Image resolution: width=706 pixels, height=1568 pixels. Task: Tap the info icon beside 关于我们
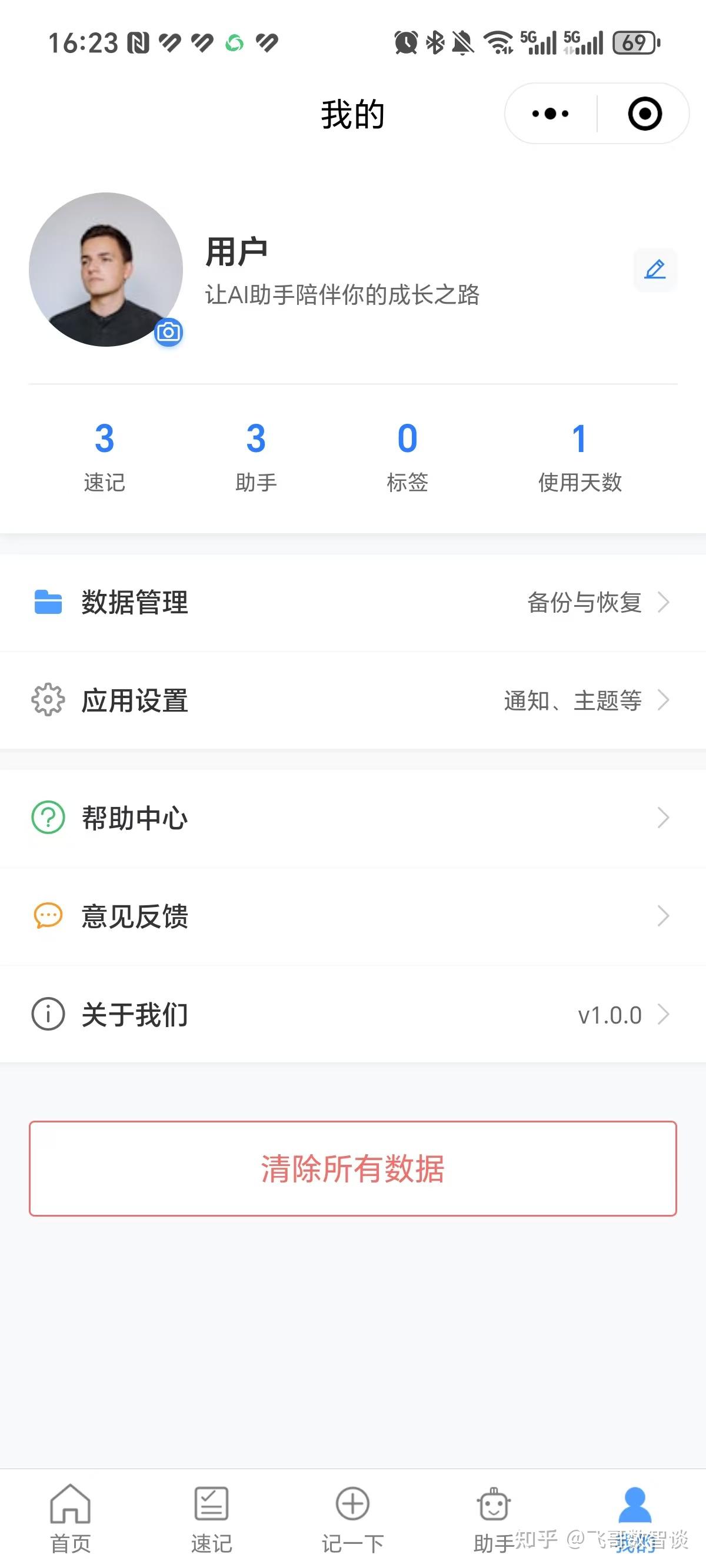tap(47, 1014)
